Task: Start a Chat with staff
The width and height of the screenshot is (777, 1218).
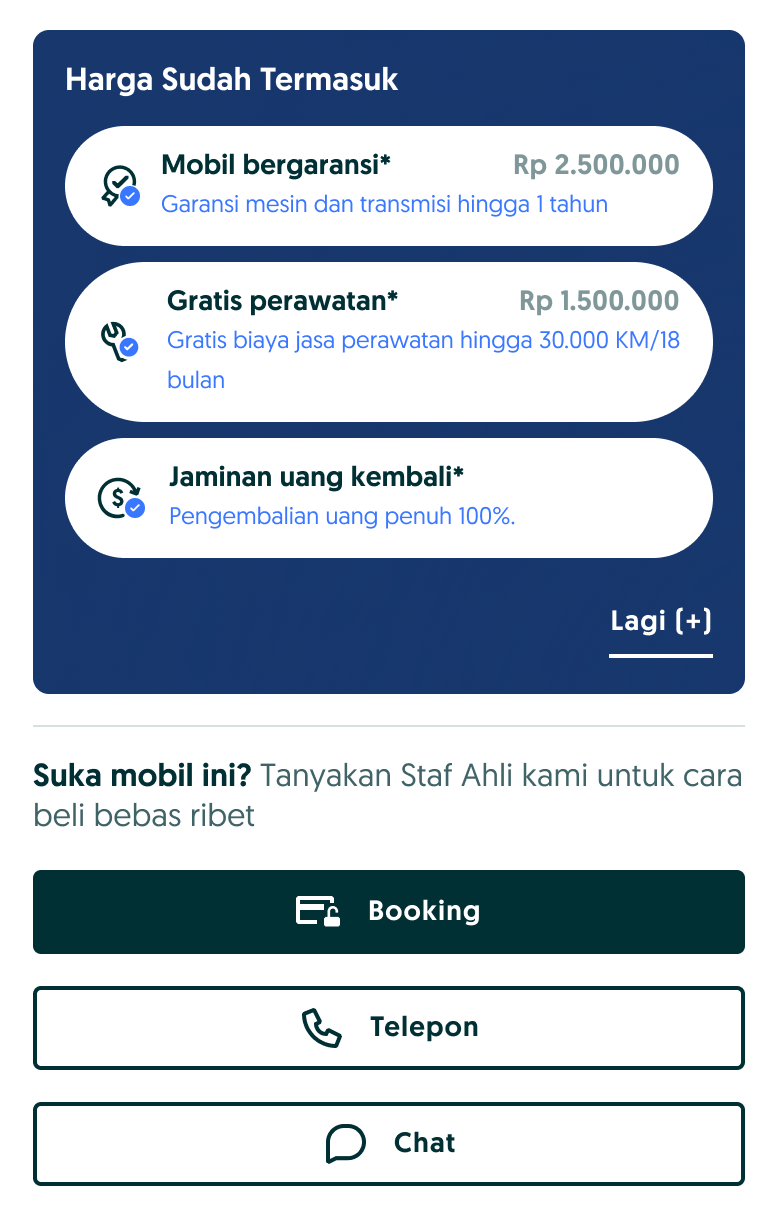Action: click(389, 1144)
